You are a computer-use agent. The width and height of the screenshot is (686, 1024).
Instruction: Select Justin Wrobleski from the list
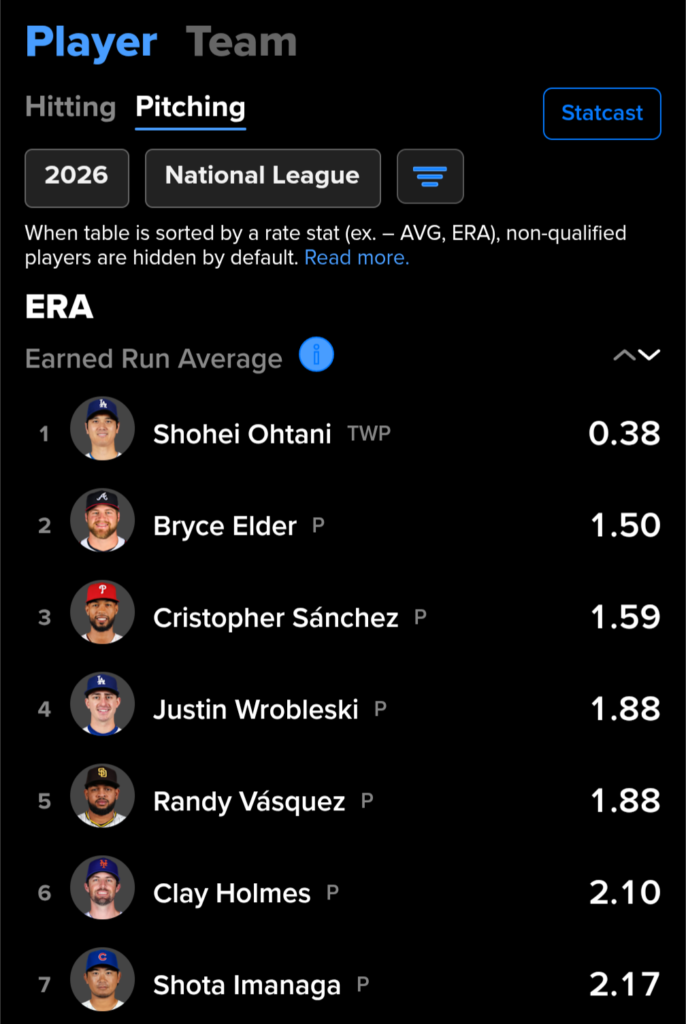tap(255, 710)
